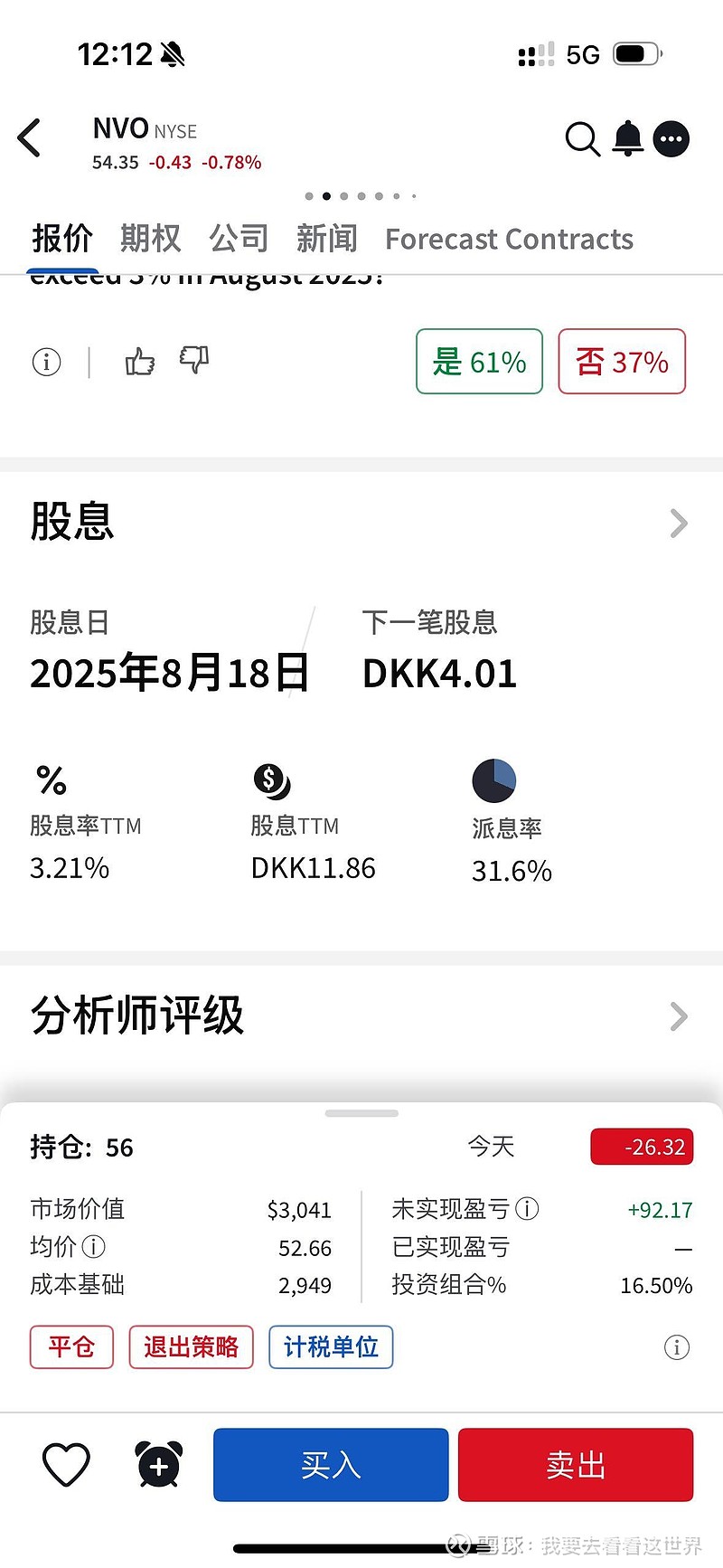Switch to the 期权 tab
The width and height of the screenshot is (723, 1568).
click(151, 239)
